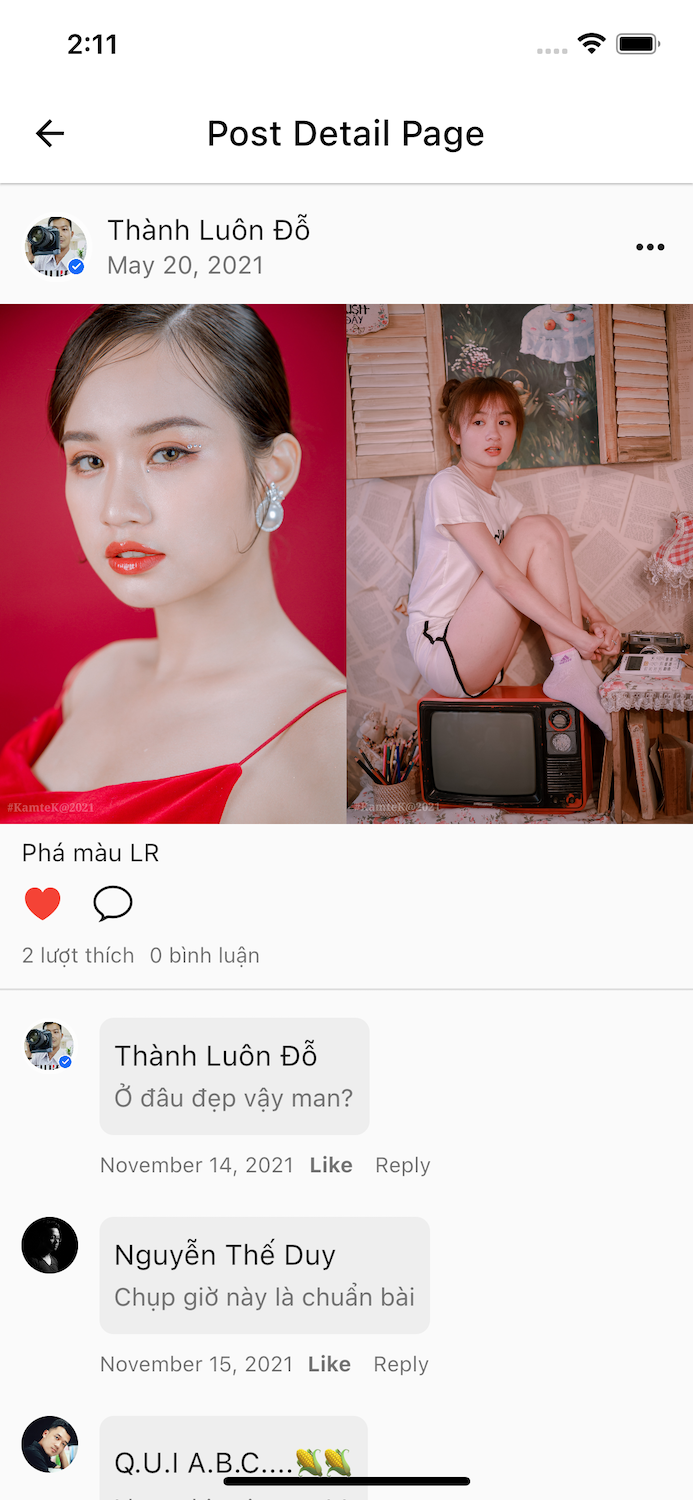Reply to Thành Luôn Đỗ's comment

[402, 1165]
